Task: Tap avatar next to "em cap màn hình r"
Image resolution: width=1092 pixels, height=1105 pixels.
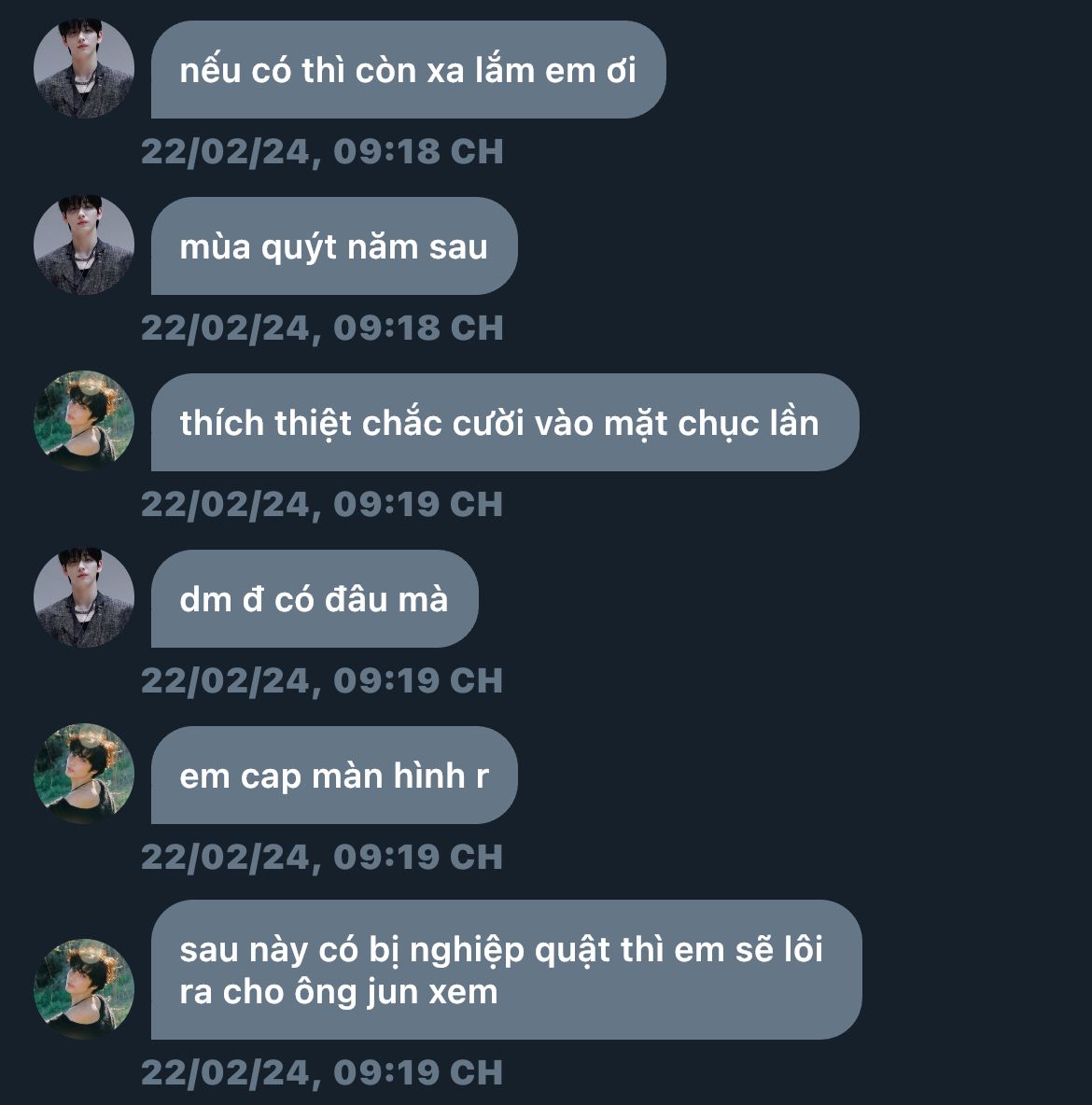Action: 84,775
